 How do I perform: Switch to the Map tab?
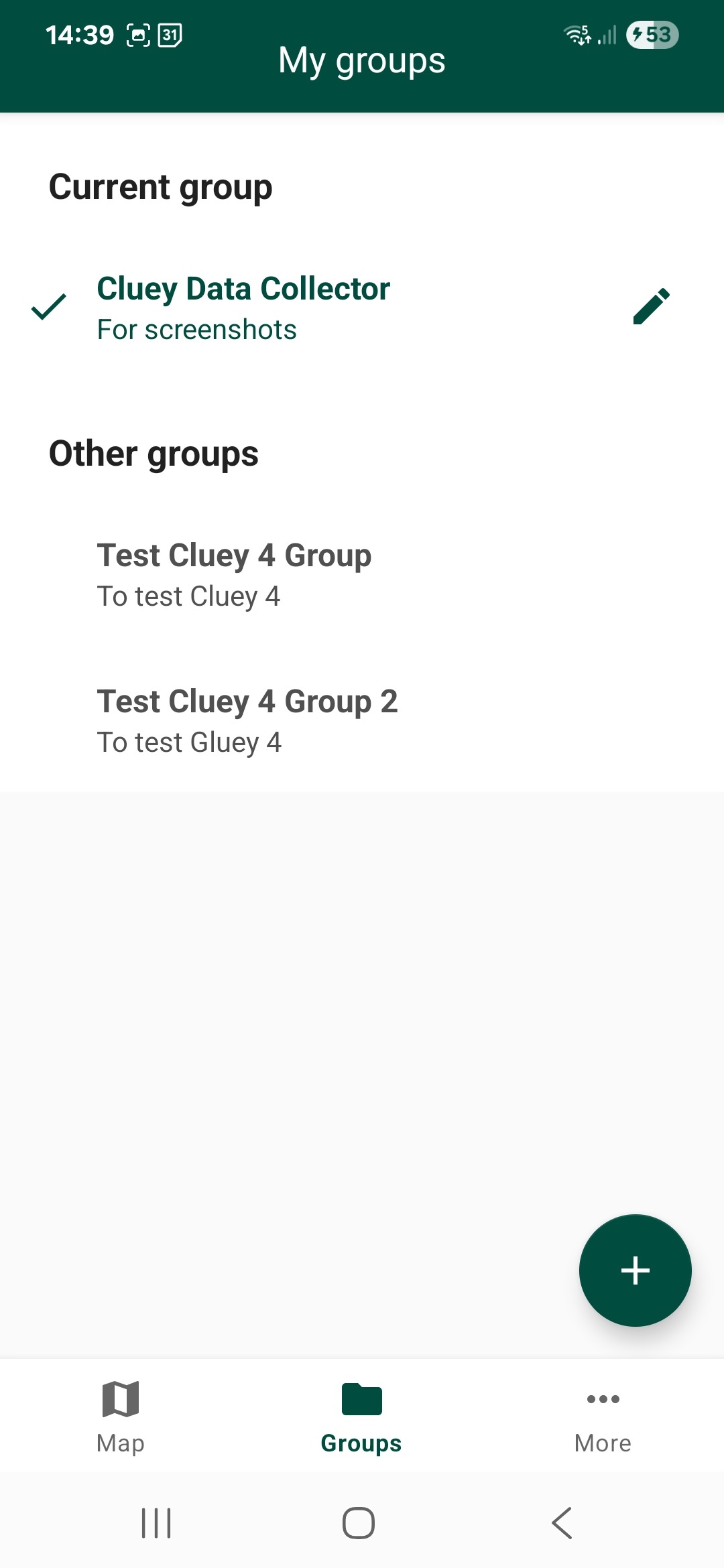[121, 1417]
